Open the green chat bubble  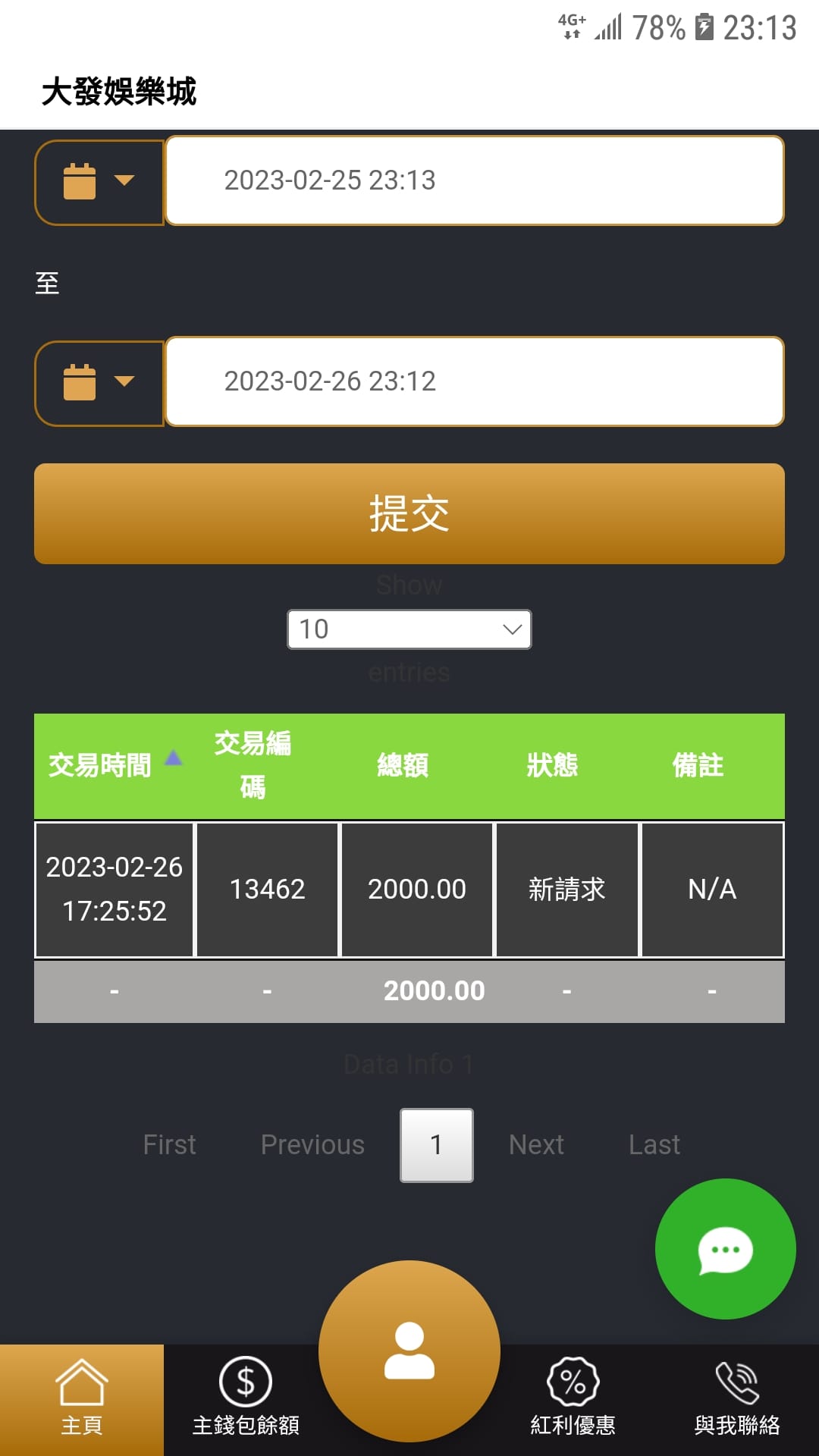(726, 1249)
